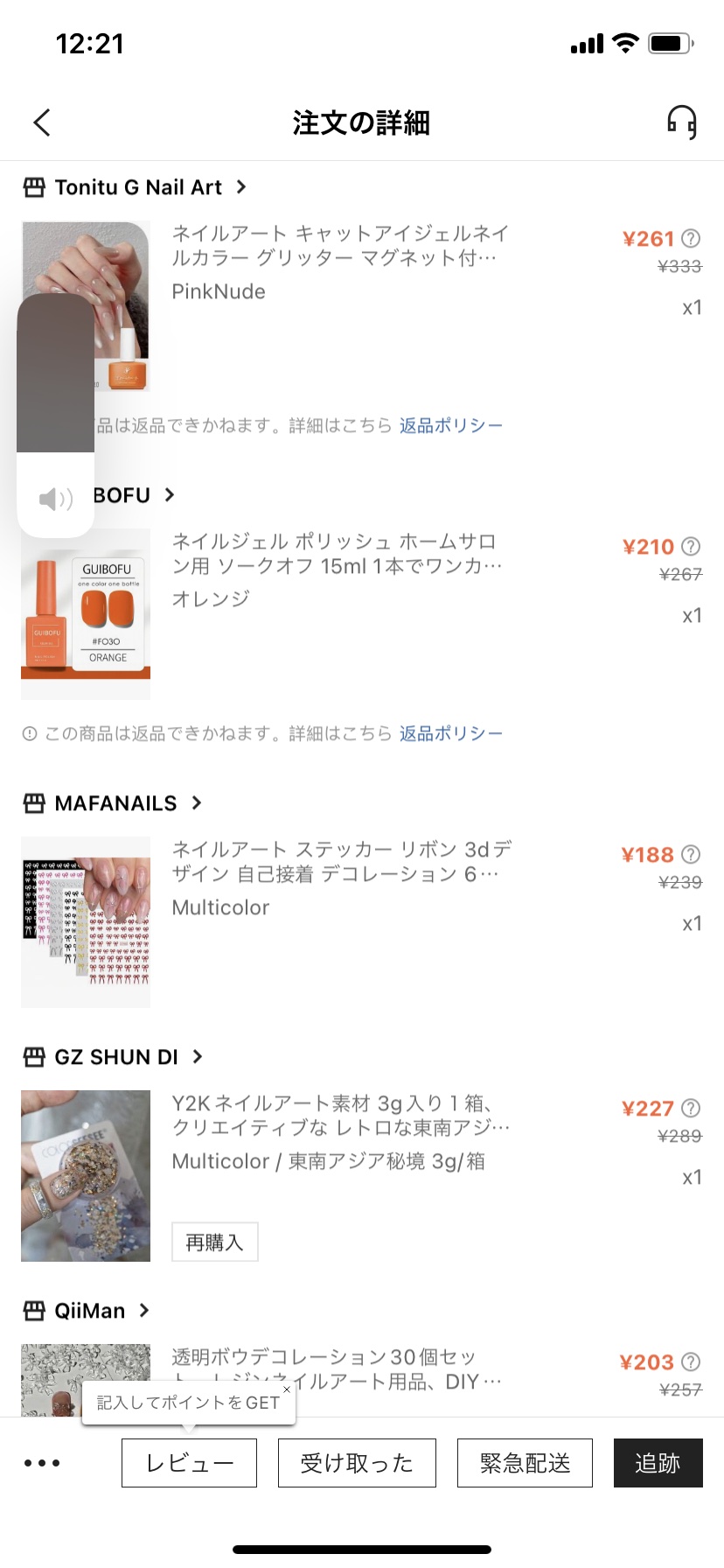Viewport: 724px width, 1568px height.
Task: Open the three-dot more options menu
Action: [x=42, y=1463]
